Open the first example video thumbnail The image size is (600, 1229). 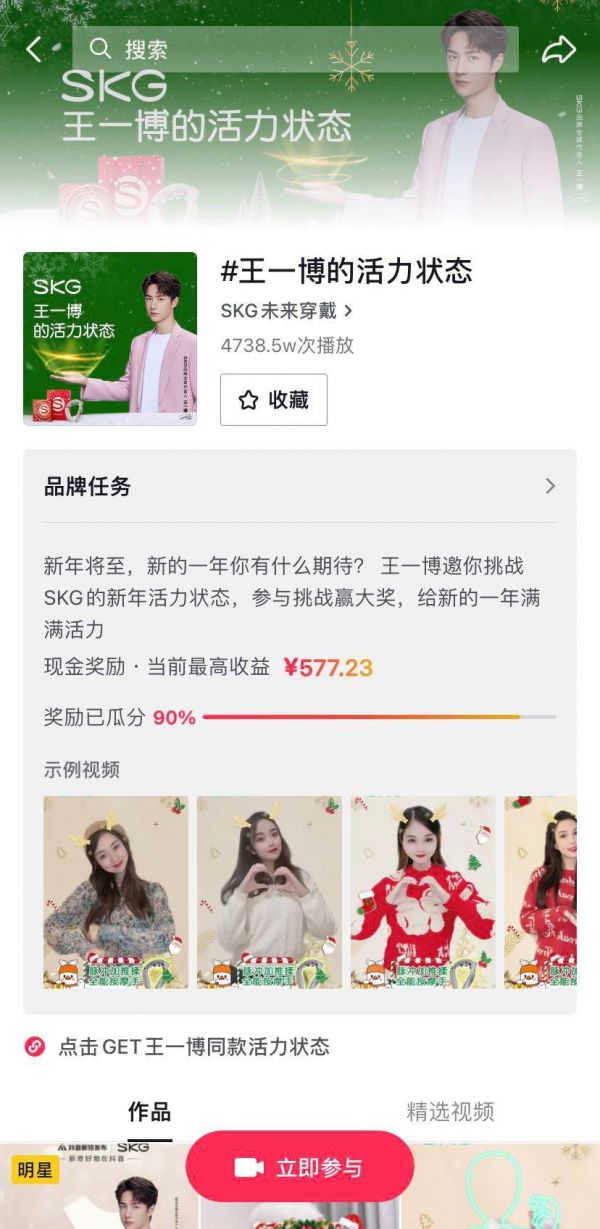tap(115, 892)
